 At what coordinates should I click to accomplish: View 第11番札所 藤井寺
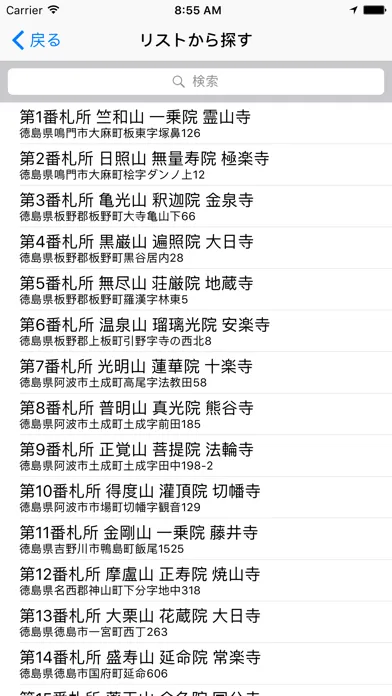point(196,538)
